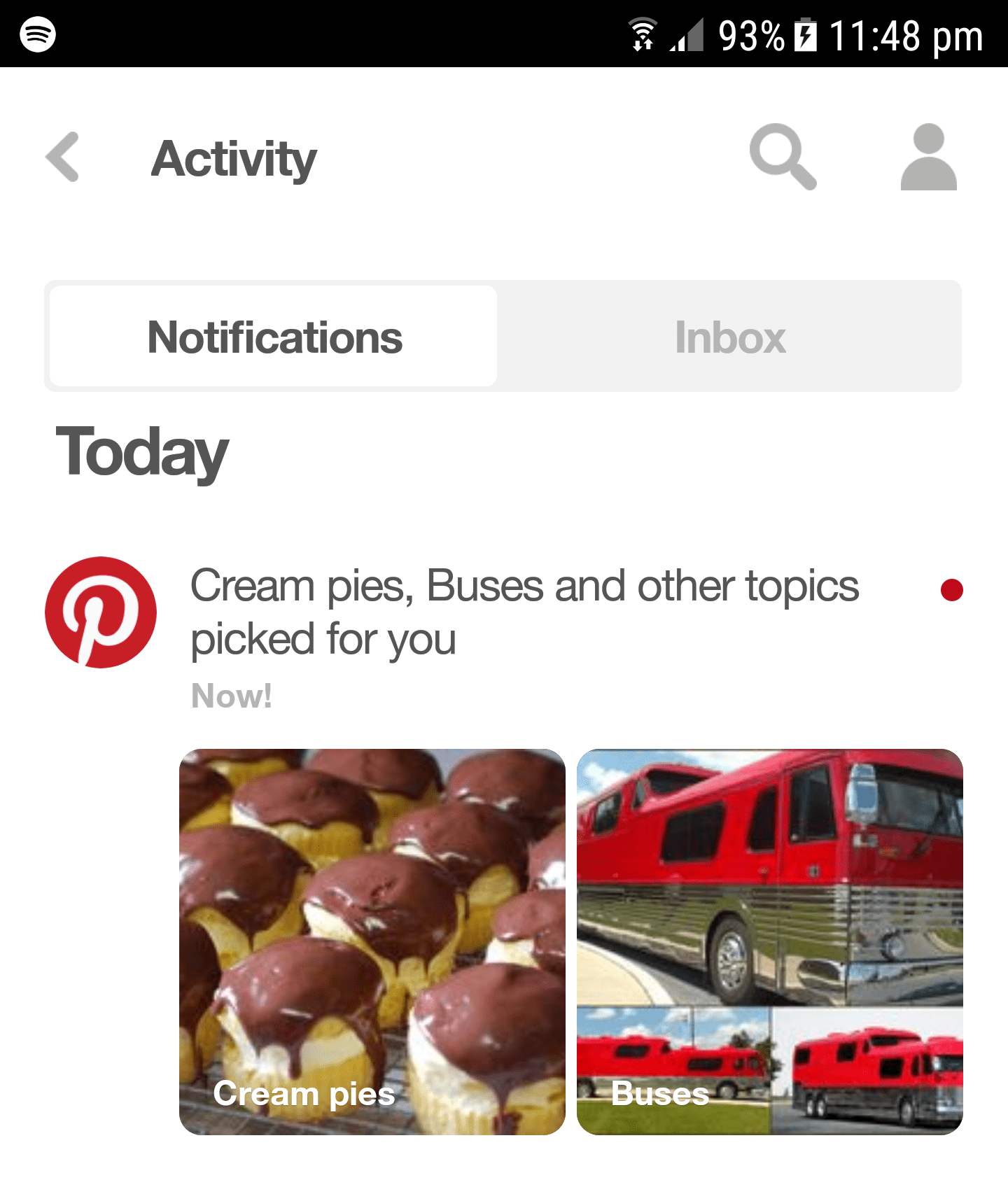Screen dimensions: 1008x1187
Task: Tap the Pinterest logo next to the notification
Action: (101, 612)
